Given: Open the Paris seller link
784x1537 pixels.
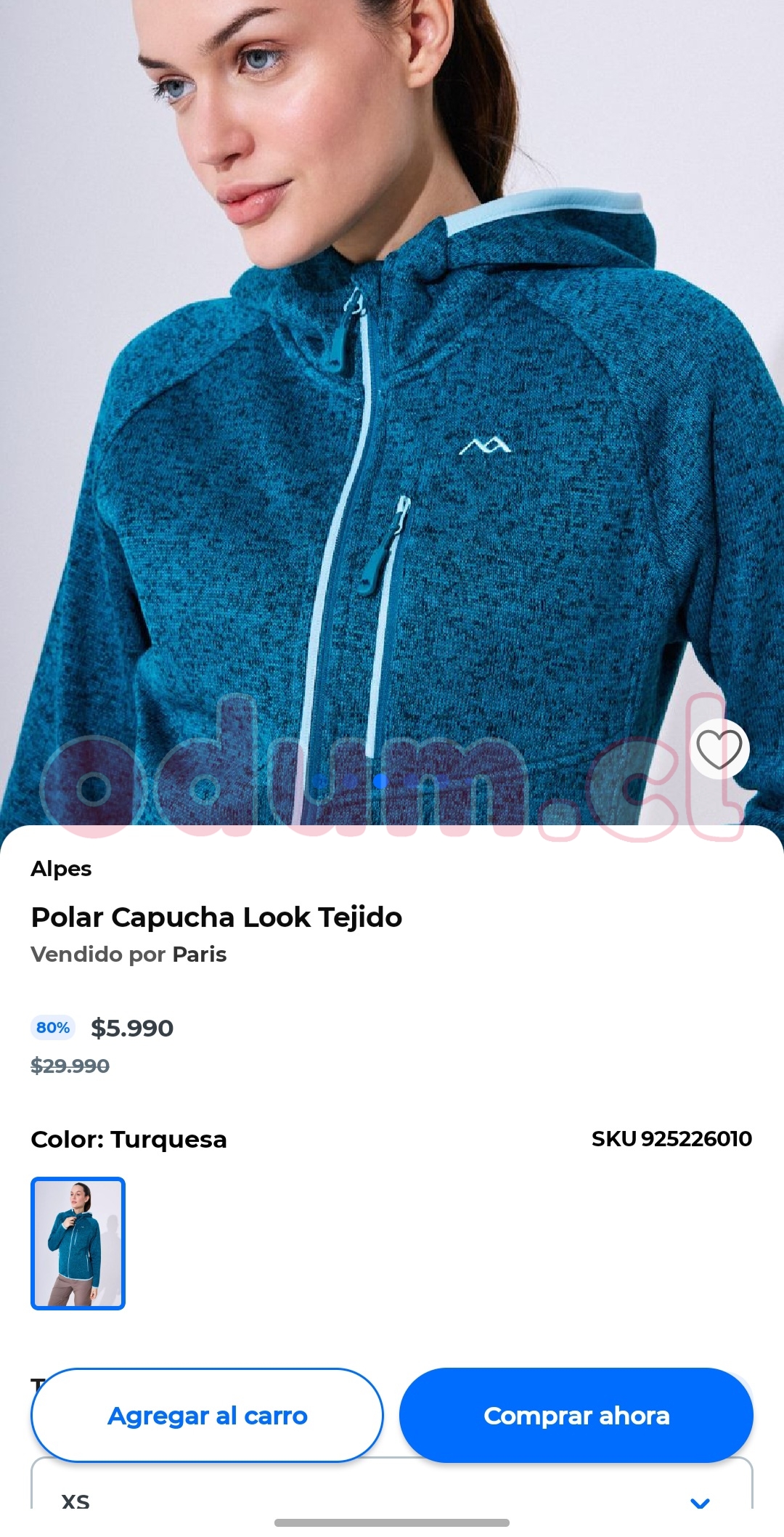Looking at the screenshot, I should [x=200, y=954].
